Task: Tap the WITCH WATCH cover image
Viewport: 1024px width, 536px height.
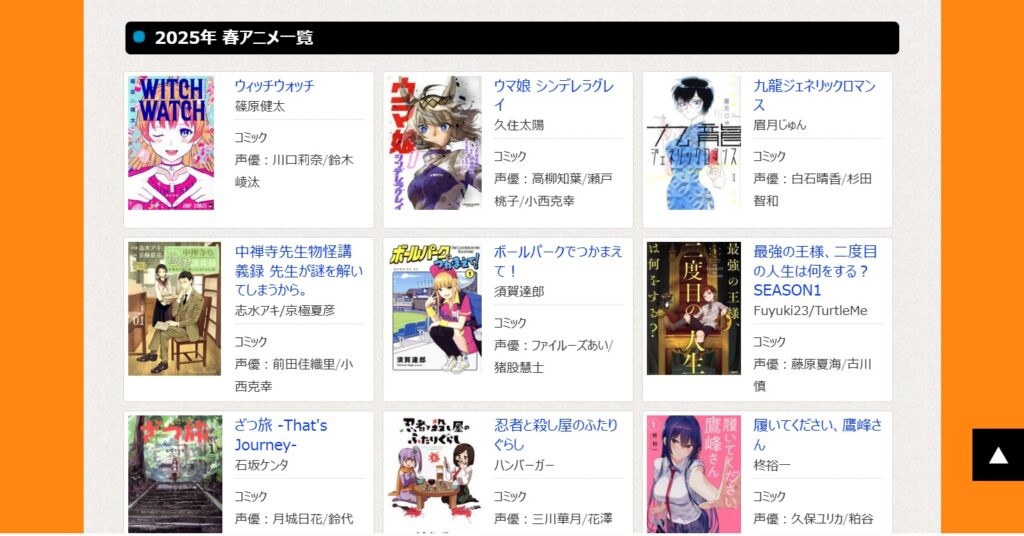Action: (x=171, y=142)
